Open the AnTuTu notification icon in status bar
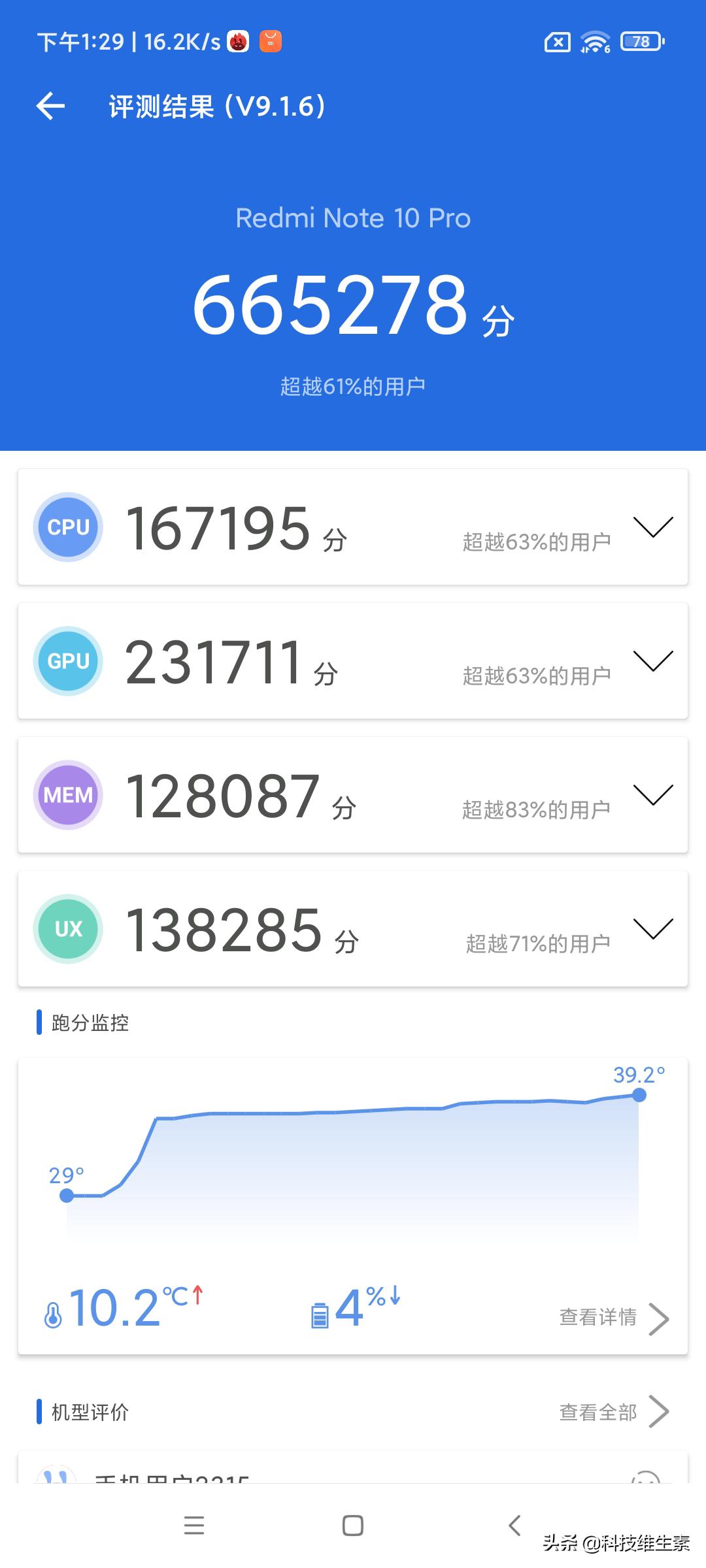The width and height of the screenshot is (706, 1568). point(237,41)
